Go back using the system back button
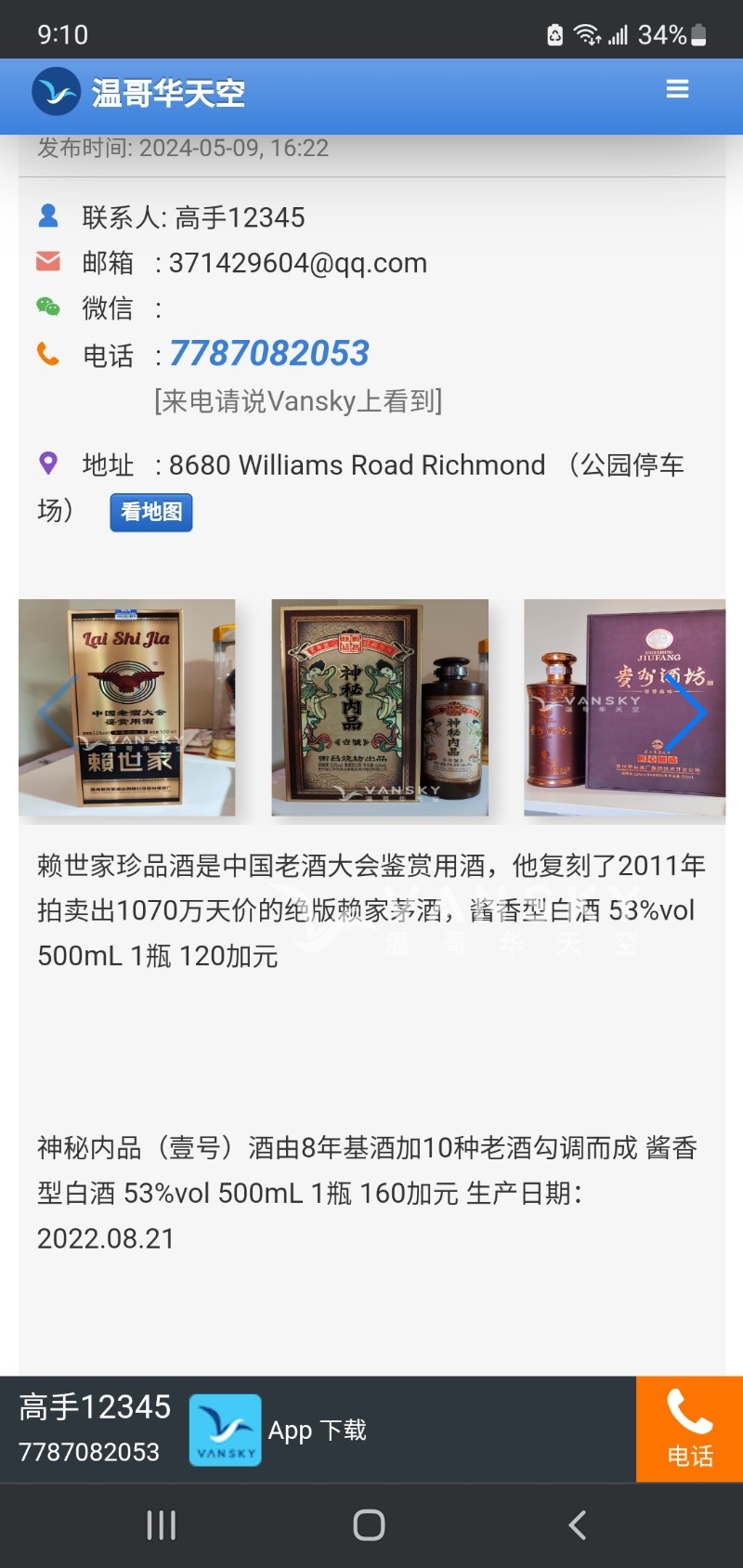This screenshot has width=743, height=1568. pos(578,1525)
